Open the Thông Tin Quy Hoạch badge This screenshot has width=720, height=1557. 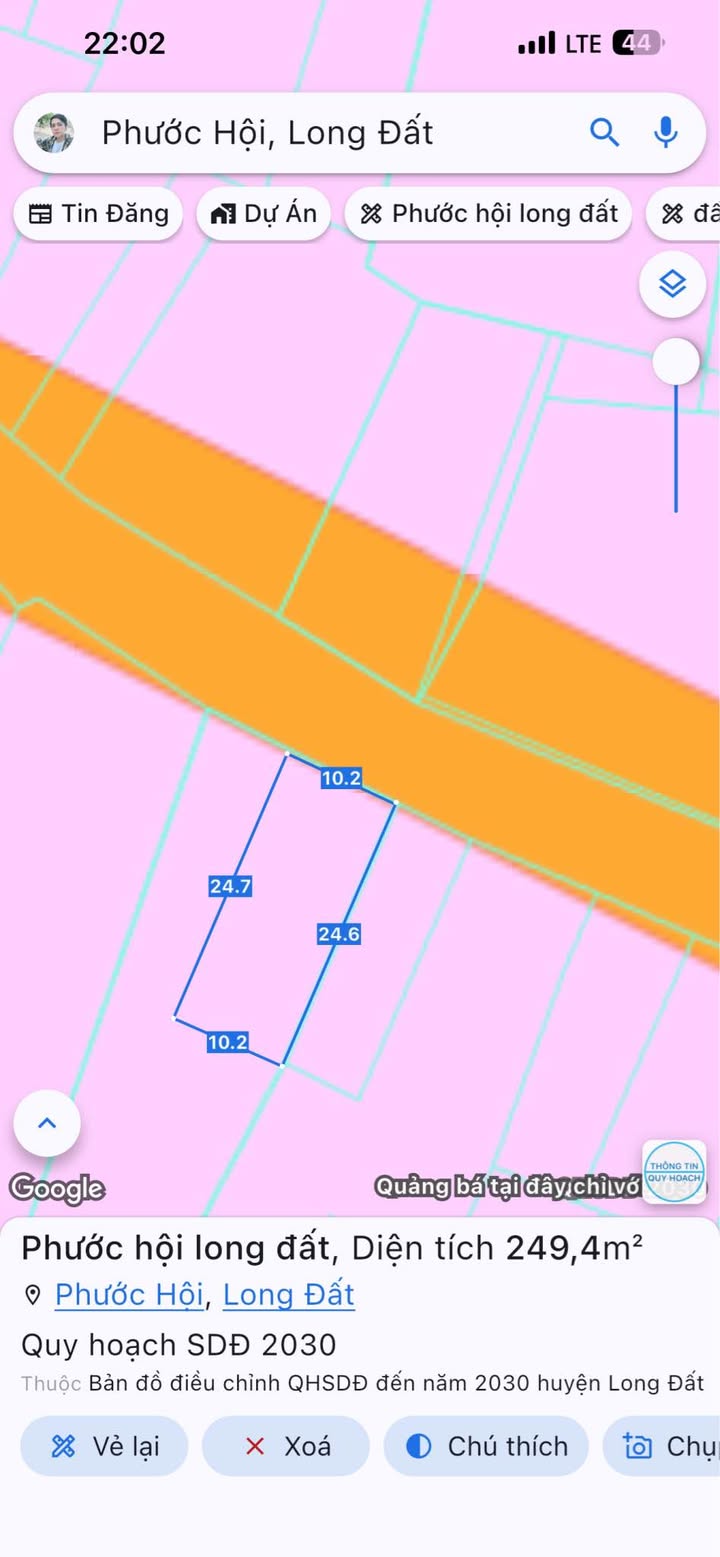coord(674,1172)
